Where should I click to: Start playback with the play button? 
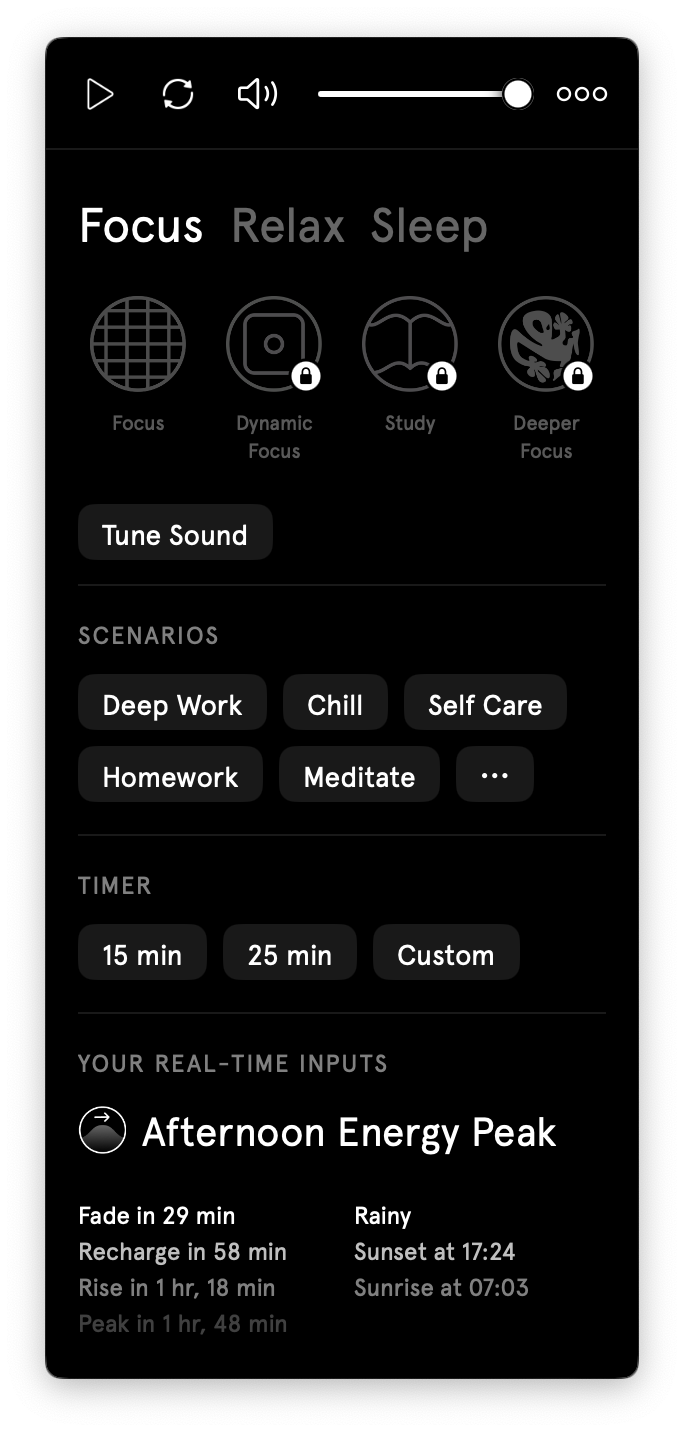100,94
